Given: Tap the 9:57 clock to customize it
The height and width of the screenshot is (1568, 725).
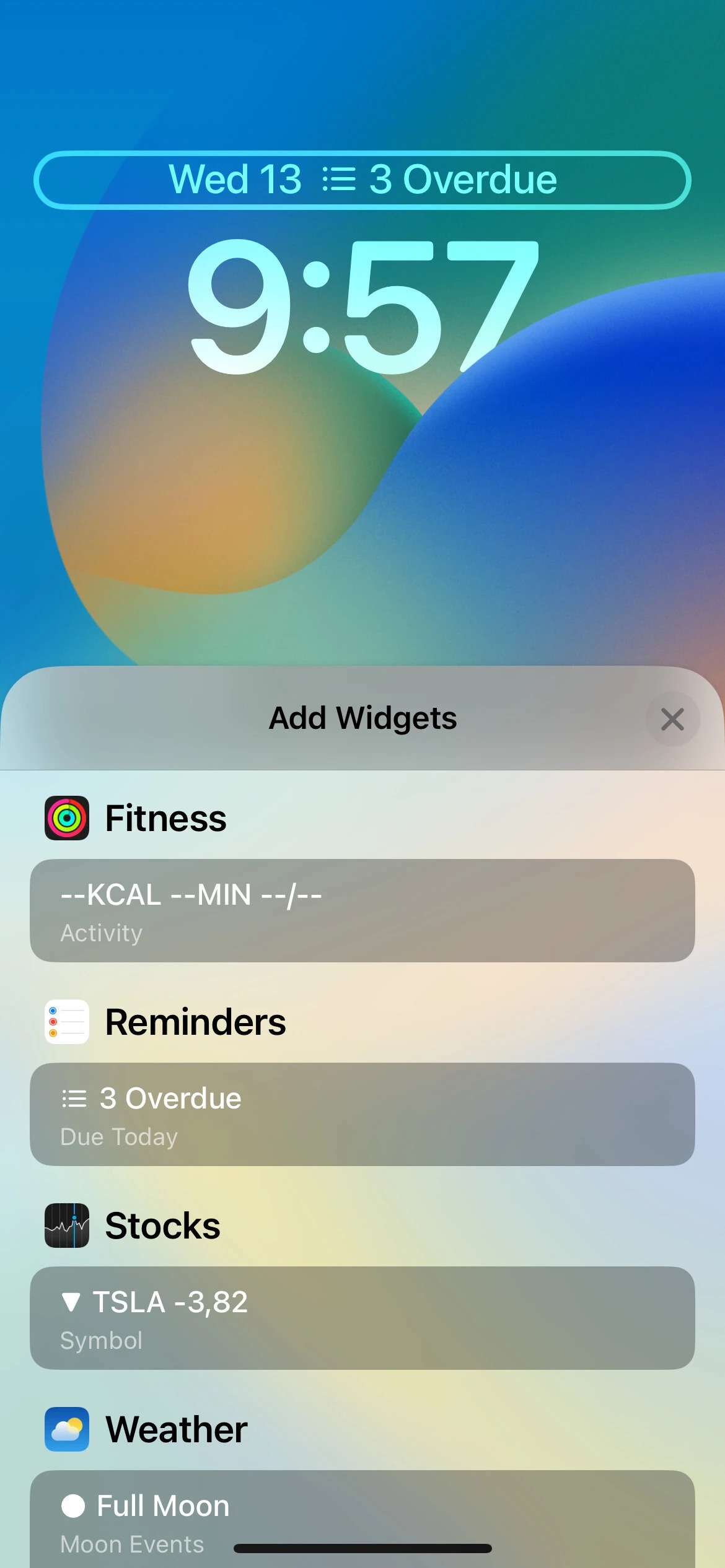Looking at the screenshot, I should [362, 308].
